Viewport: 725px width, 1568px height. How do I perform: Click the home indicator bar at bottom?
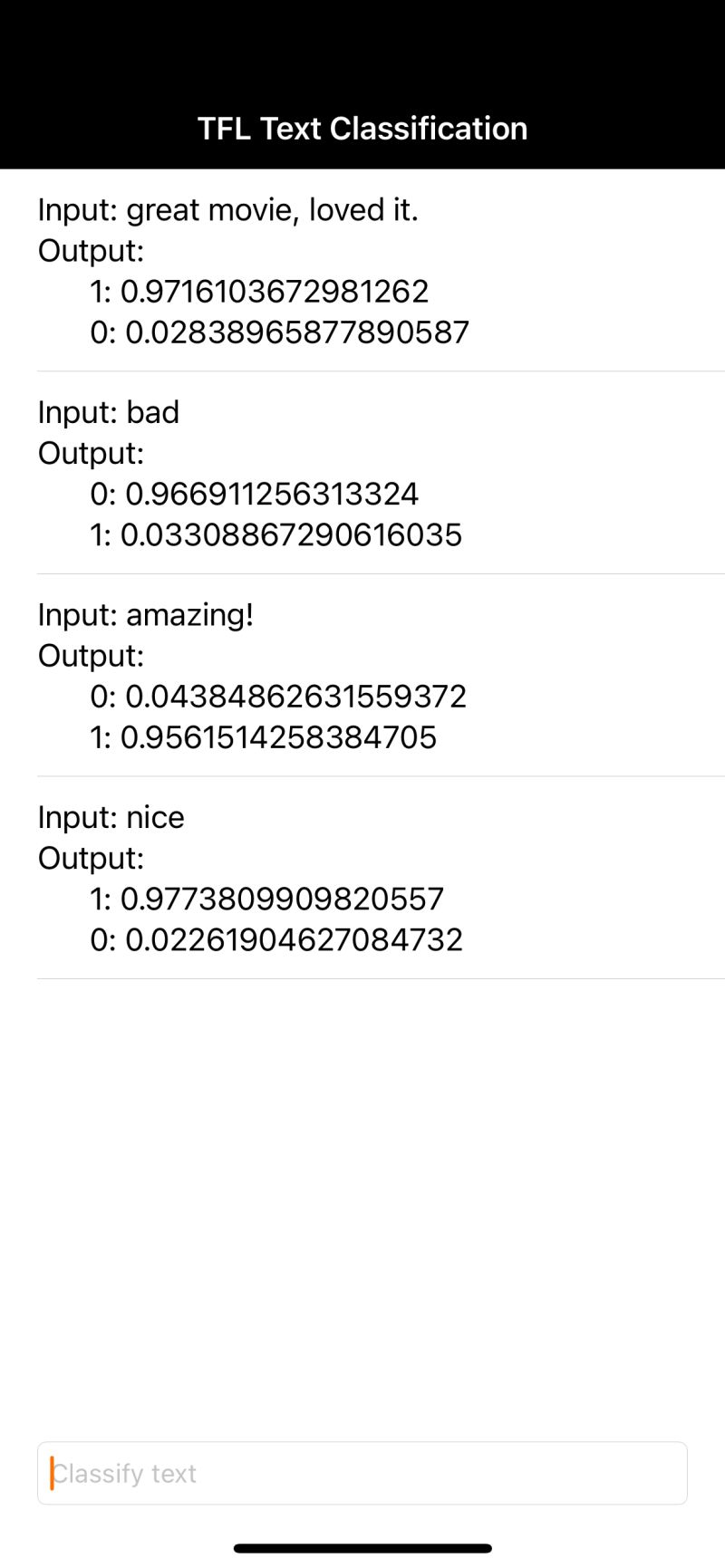[x=362, y=1549]
